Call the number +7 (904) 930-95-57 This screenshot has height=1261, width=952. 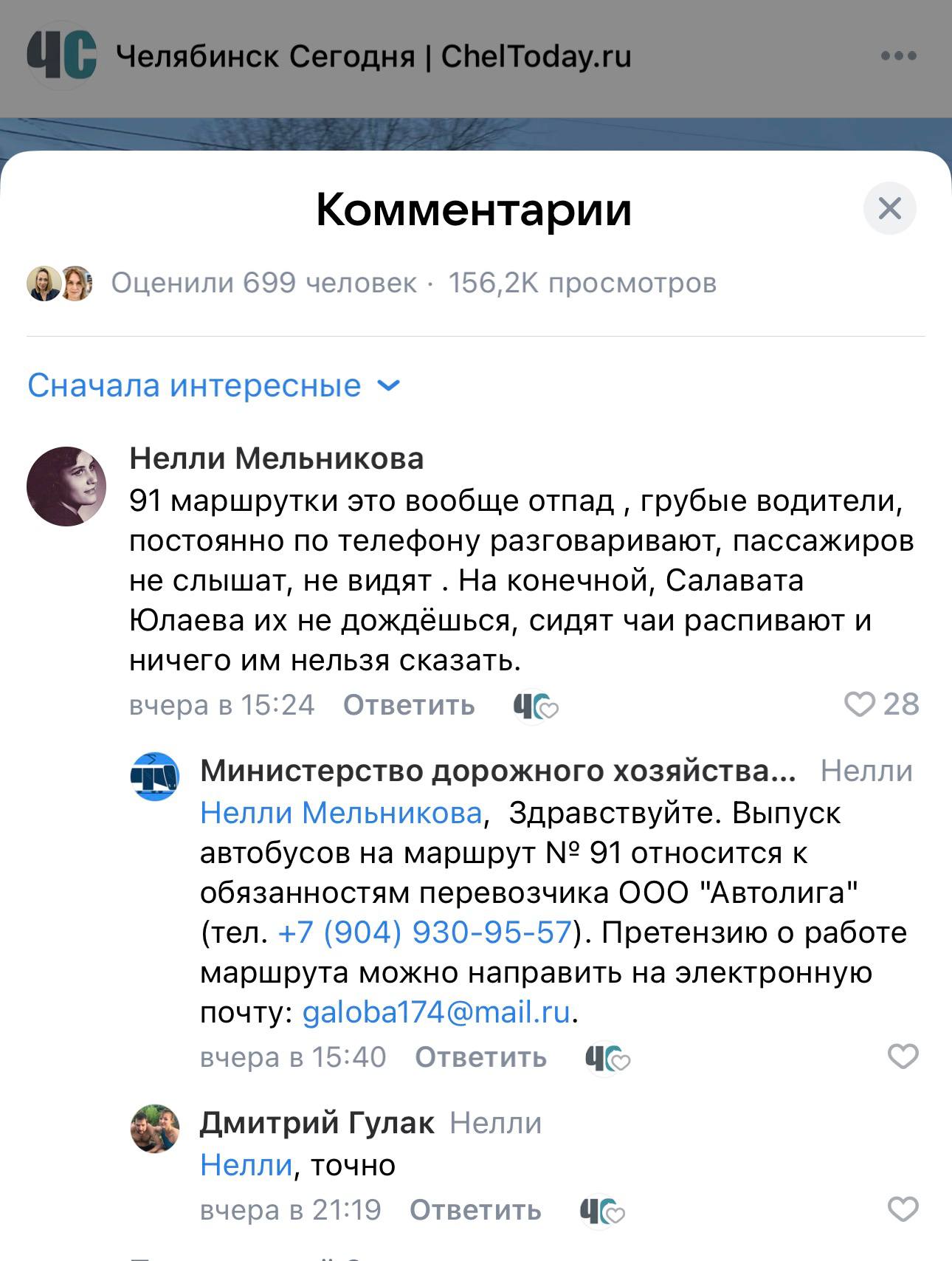[425, 932]
